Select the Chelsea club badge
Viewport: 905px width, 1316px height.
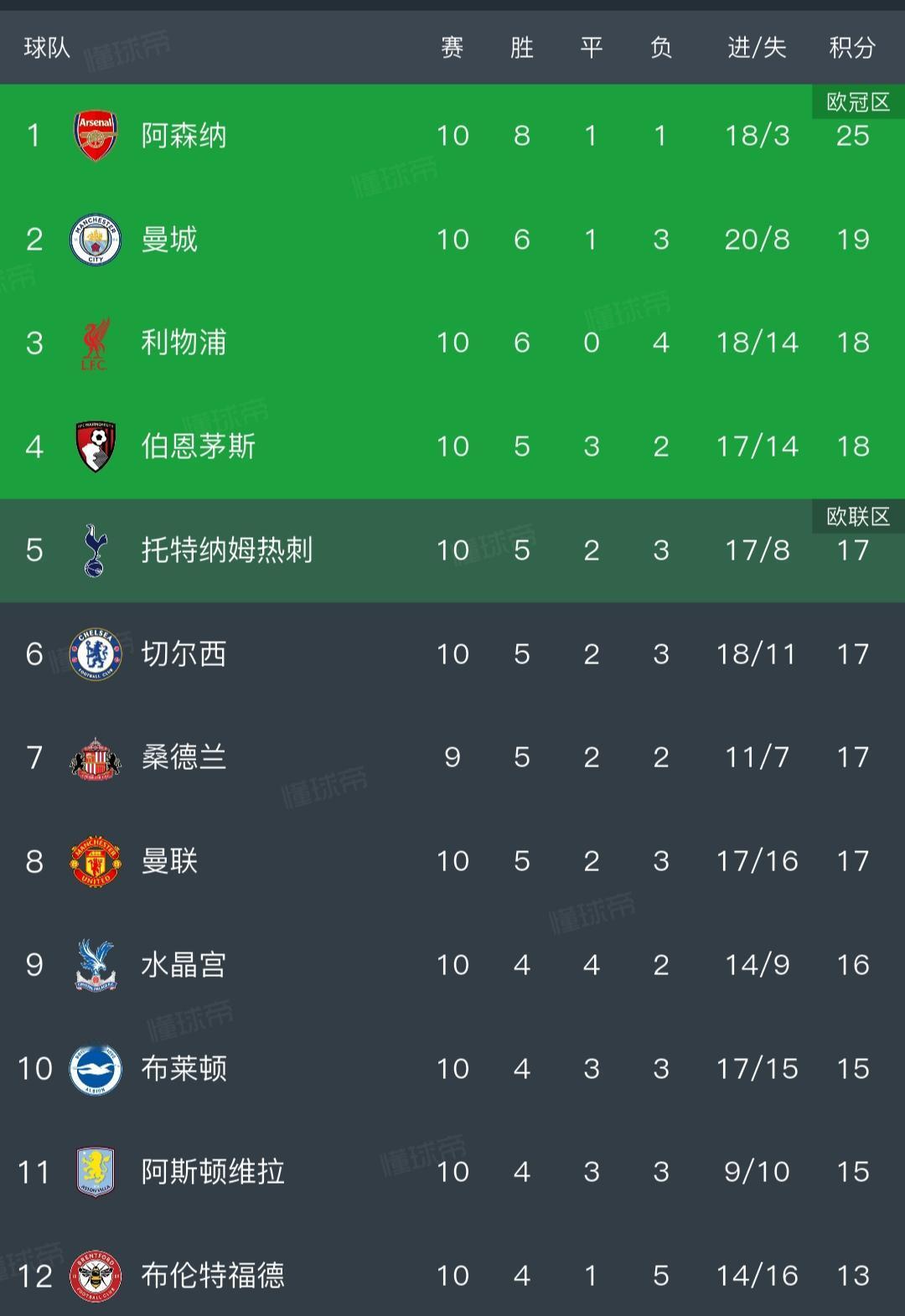pos(95,654)
